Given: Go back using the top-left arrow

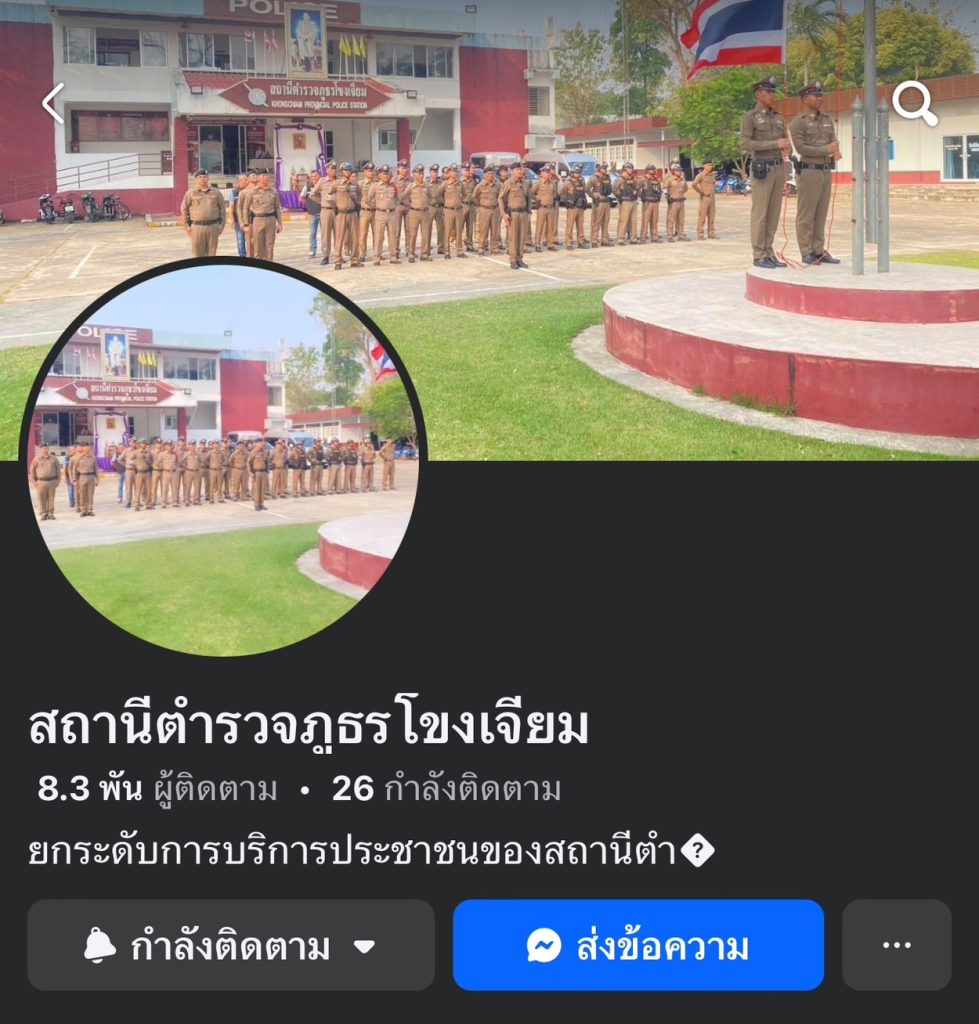Looking at the screenshot, I should coord(53,102).
